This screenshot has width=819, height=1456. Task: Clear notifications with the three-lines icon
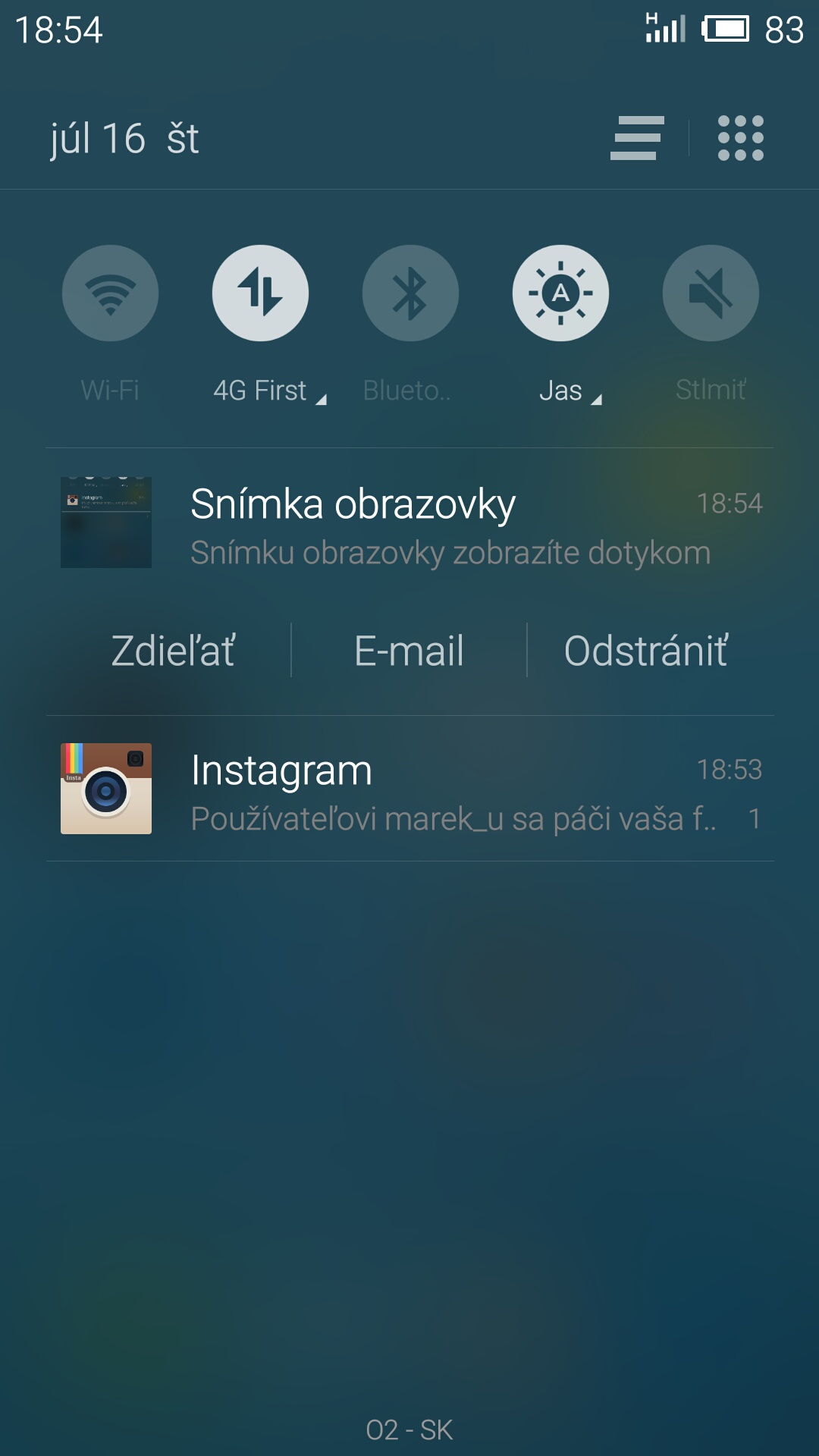coord(637,138)
